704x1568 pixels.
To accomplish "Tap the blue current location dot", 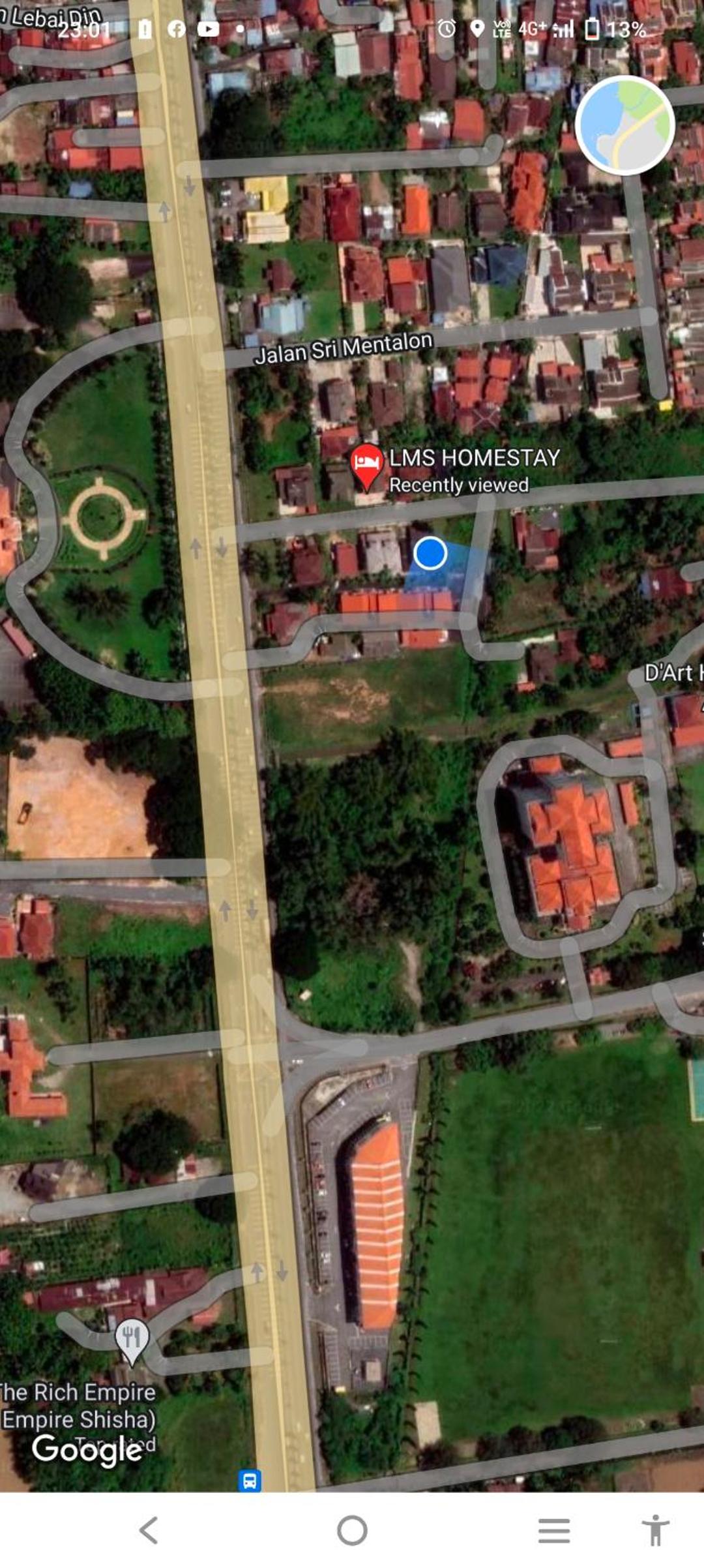I will [x=430, y=553].
